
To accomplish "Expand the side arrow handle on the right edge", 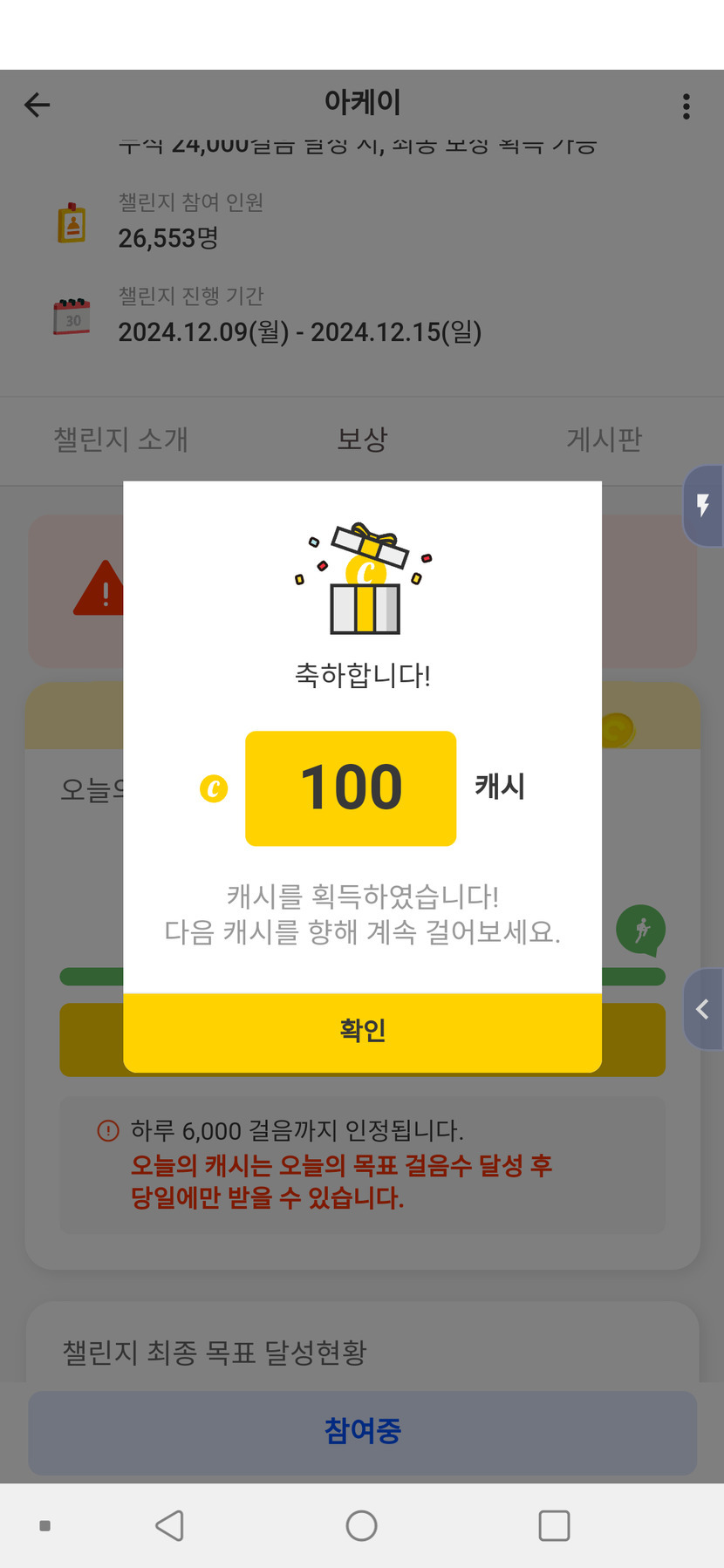I will coord(703,1009).
